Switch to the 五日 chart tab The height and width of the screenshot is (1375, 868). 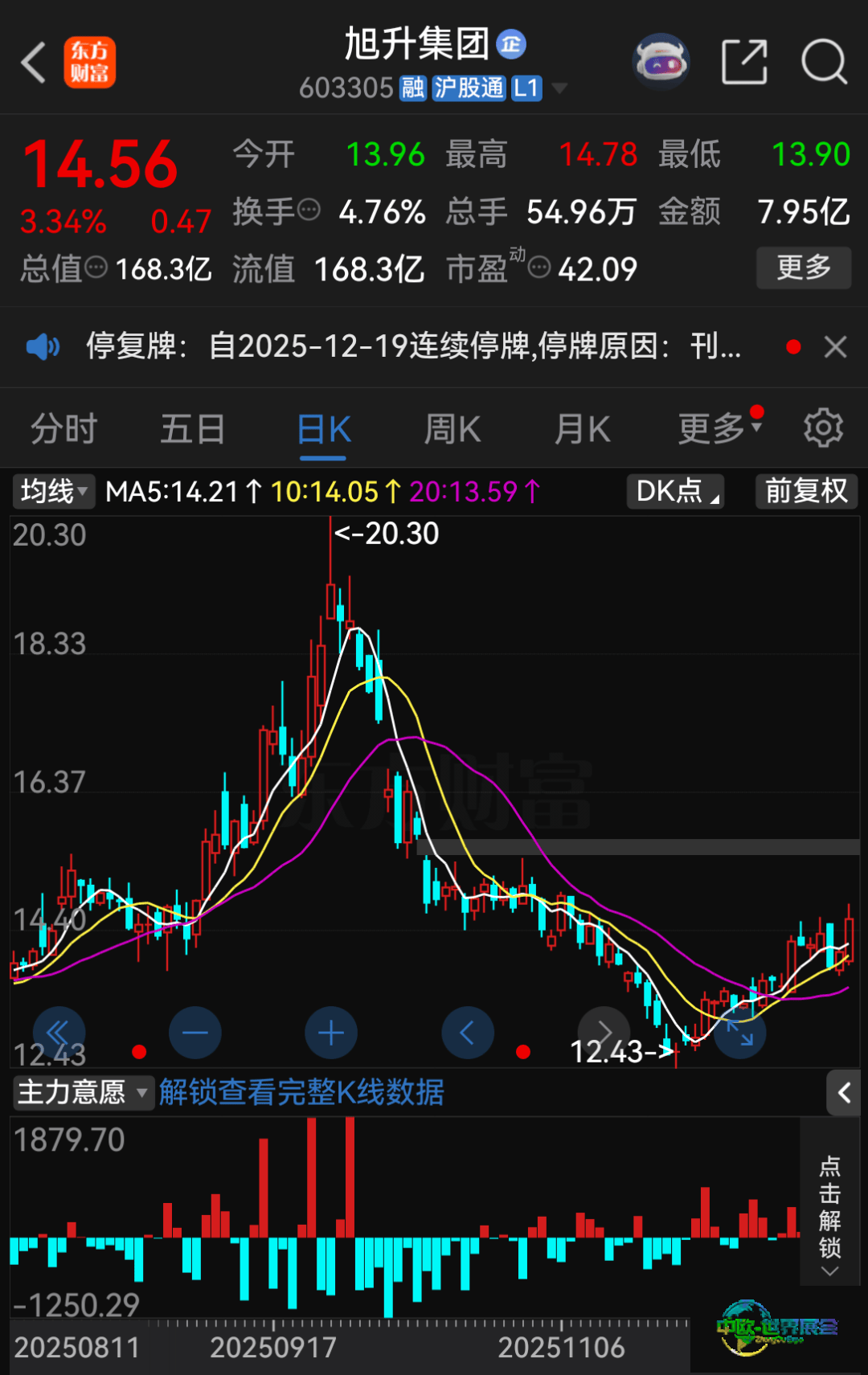193,429
